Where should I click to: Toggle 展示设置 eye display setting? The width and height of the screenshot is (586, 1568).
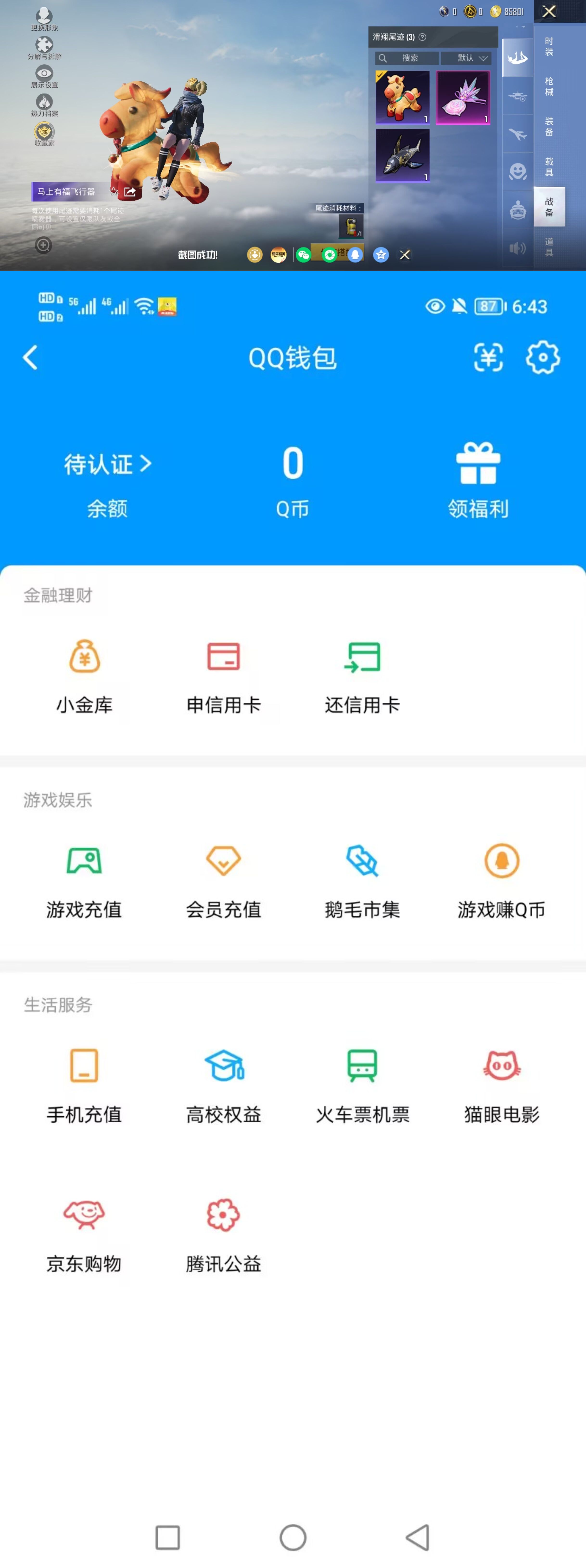click(x=43, y=73)
